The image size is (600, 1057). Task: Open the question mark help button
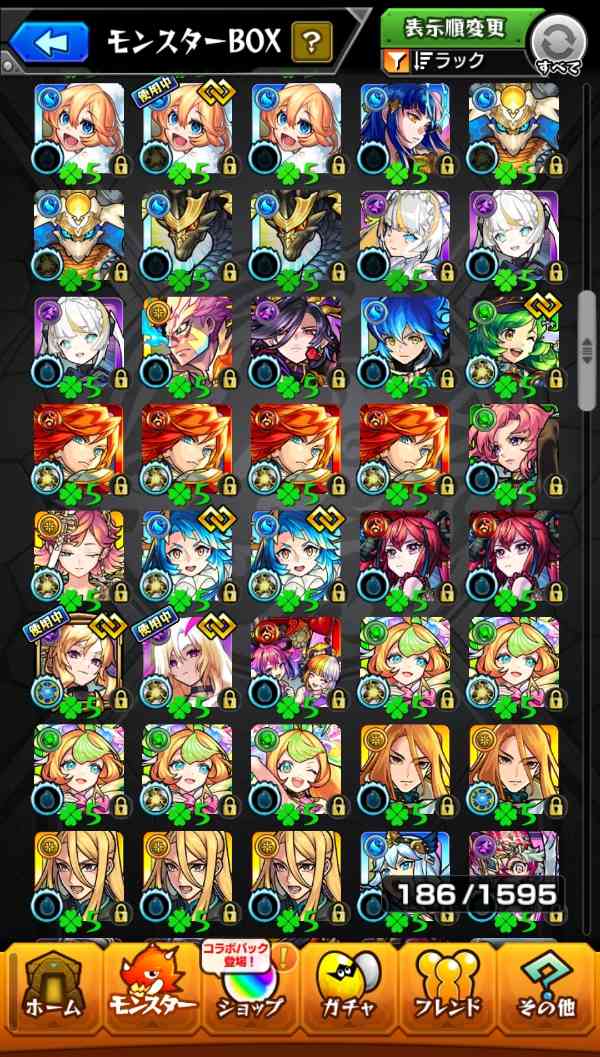click(312, 41)
